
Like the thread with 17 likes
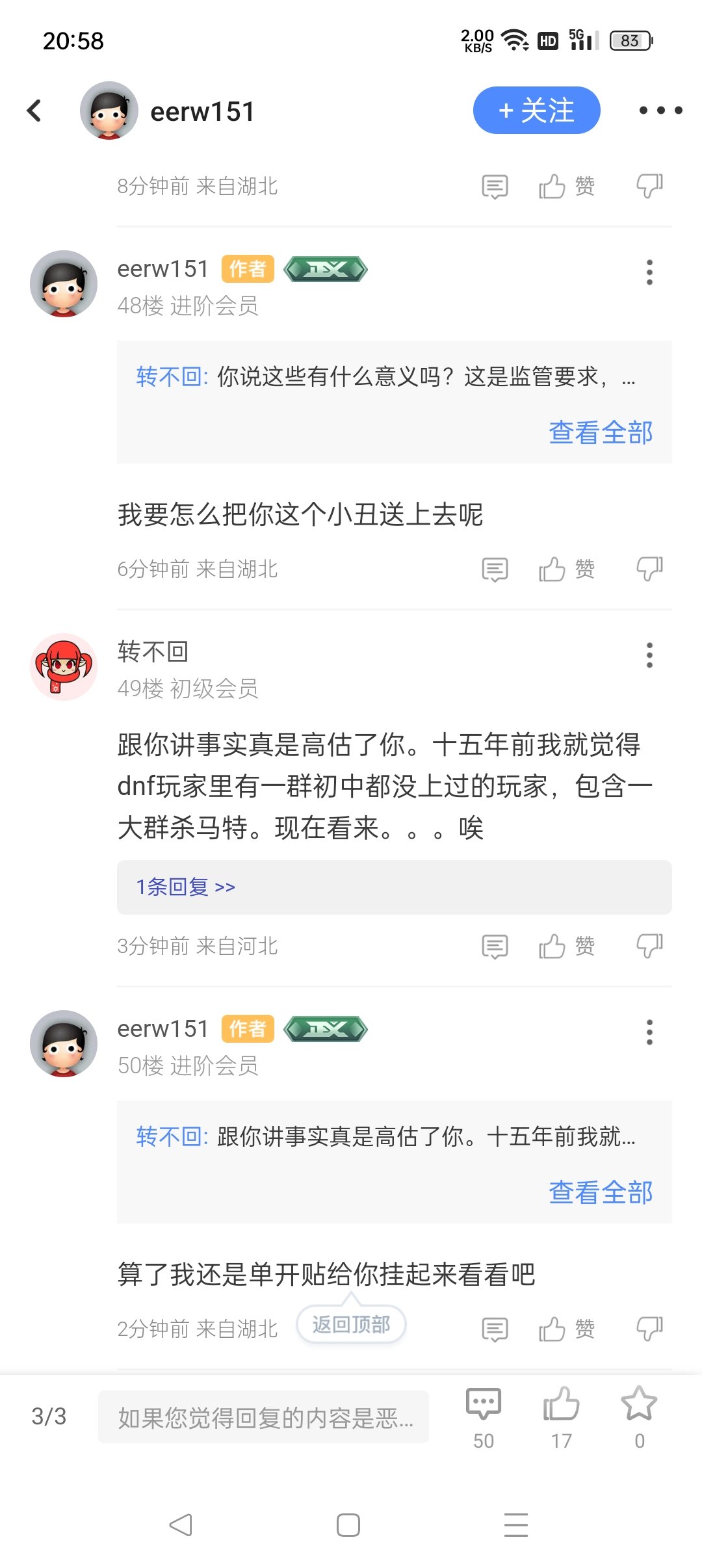(561, 1417)
